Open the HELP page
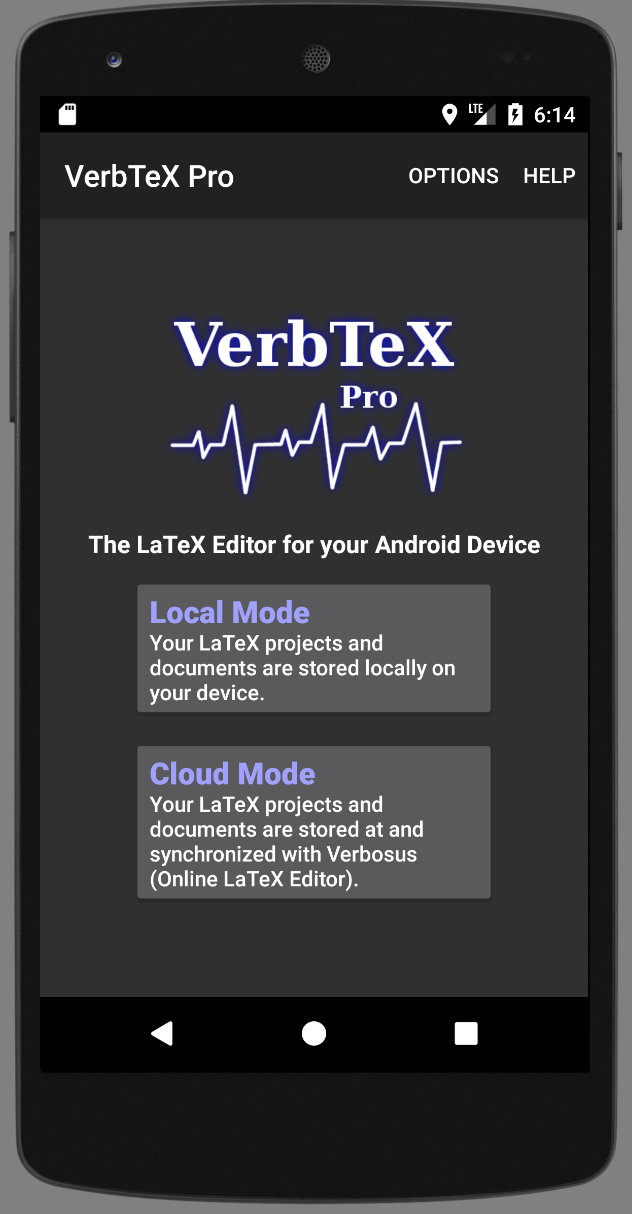632x1214 pixels. click(x=549, y=176)
